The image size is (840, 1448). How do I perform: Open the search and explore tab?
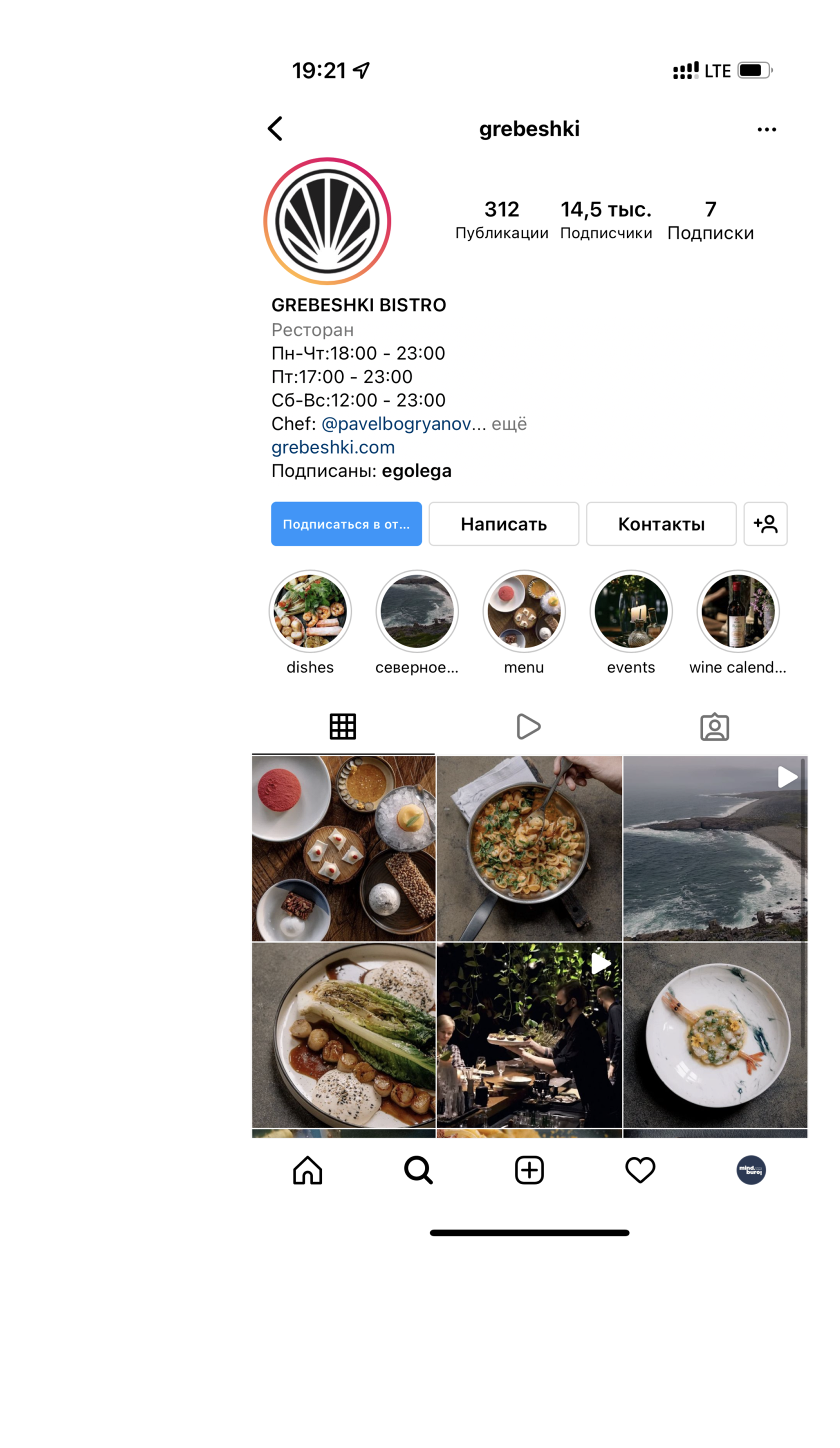click(x=418, y=1170)
